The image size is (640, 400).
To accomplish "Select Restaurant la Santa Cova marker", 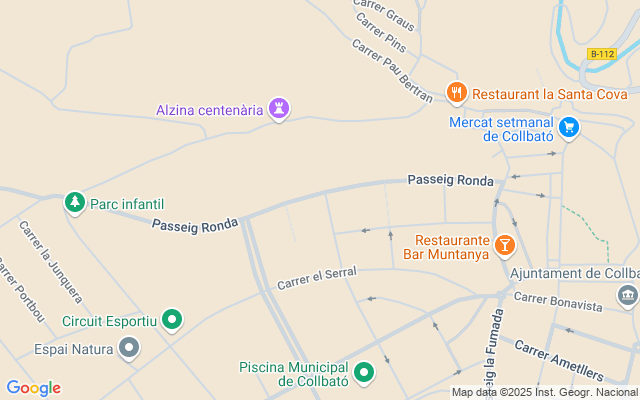I will [456, 92].
